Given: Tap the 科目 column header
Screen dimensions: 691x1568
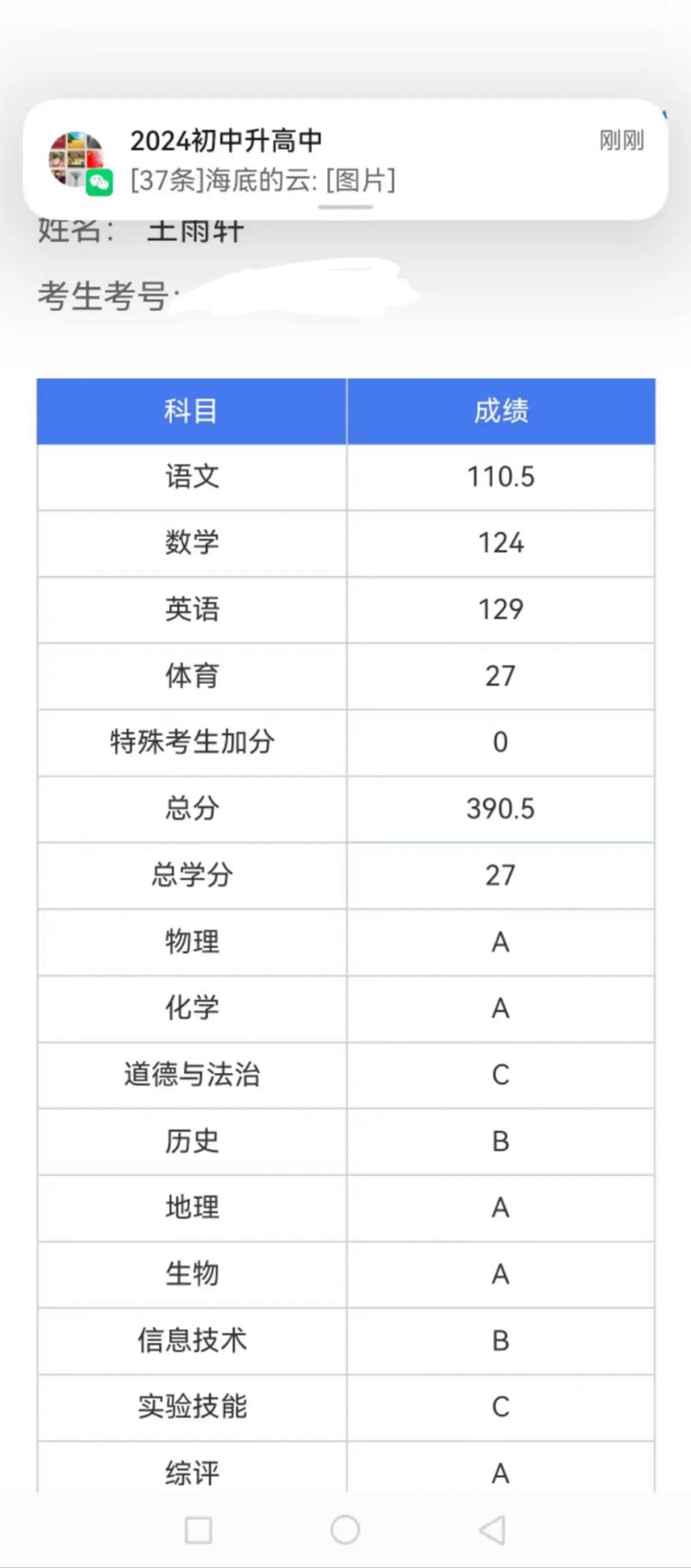Looking at the screenshot, I should pos(190,410).
